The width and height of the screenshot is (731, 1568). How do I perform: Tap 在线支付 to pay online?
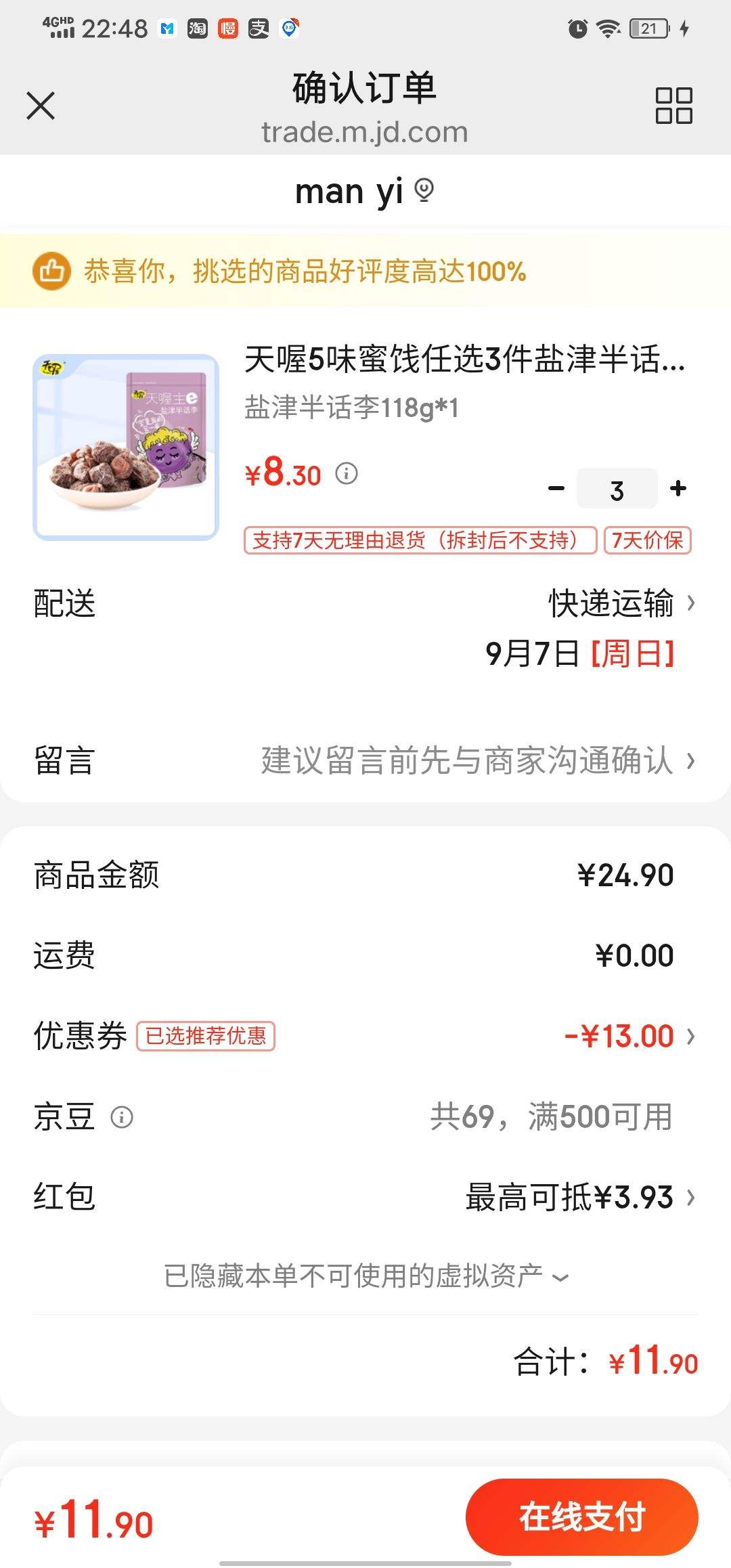(x=581, y=1517)
